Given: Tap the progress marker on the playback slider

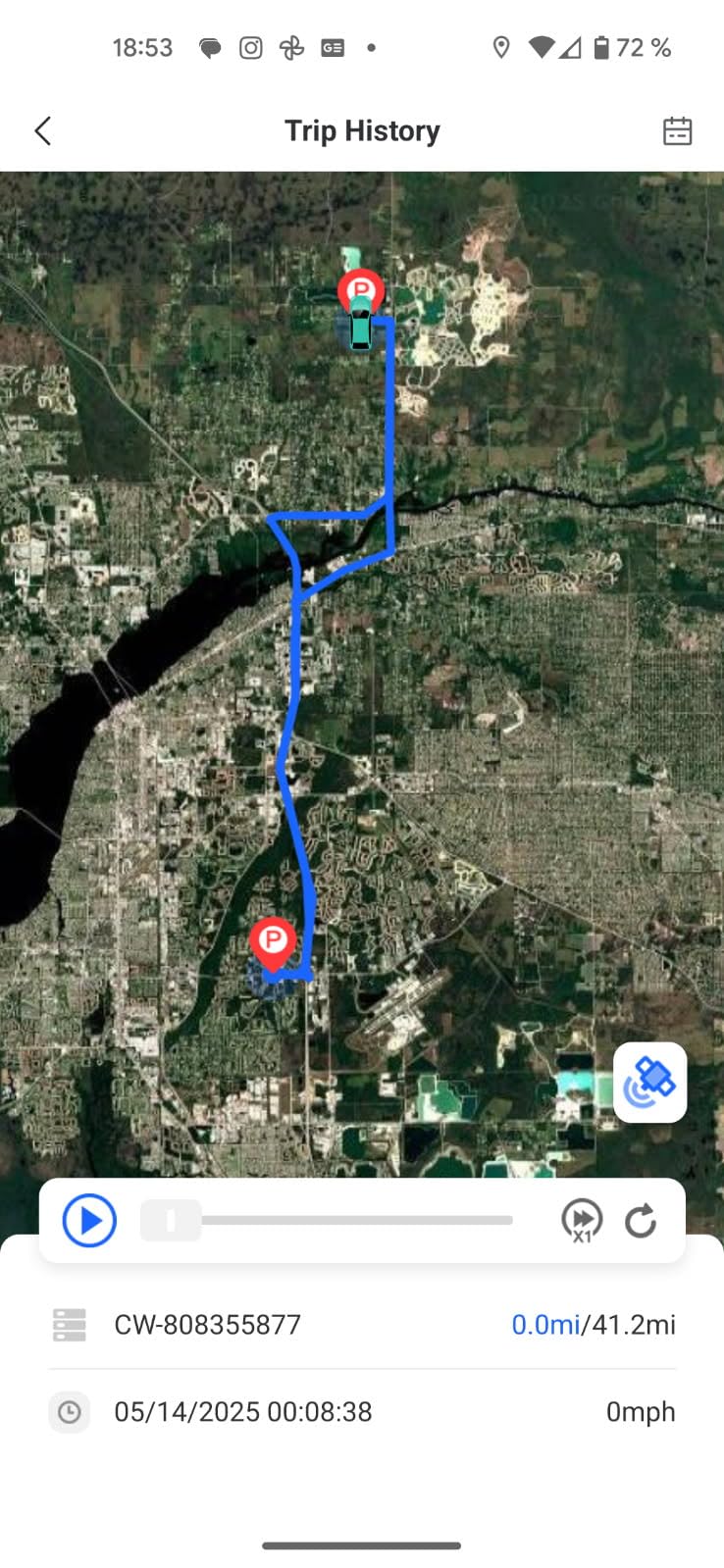Looking at the screenshot, I should 171,1220.
